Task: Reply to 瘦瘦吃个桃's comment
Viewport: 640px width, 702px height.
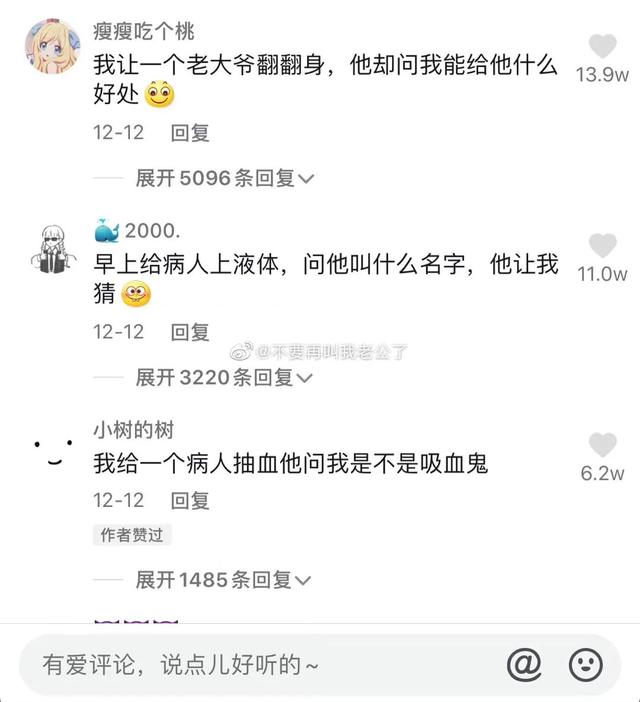Action: coord(190,132)
